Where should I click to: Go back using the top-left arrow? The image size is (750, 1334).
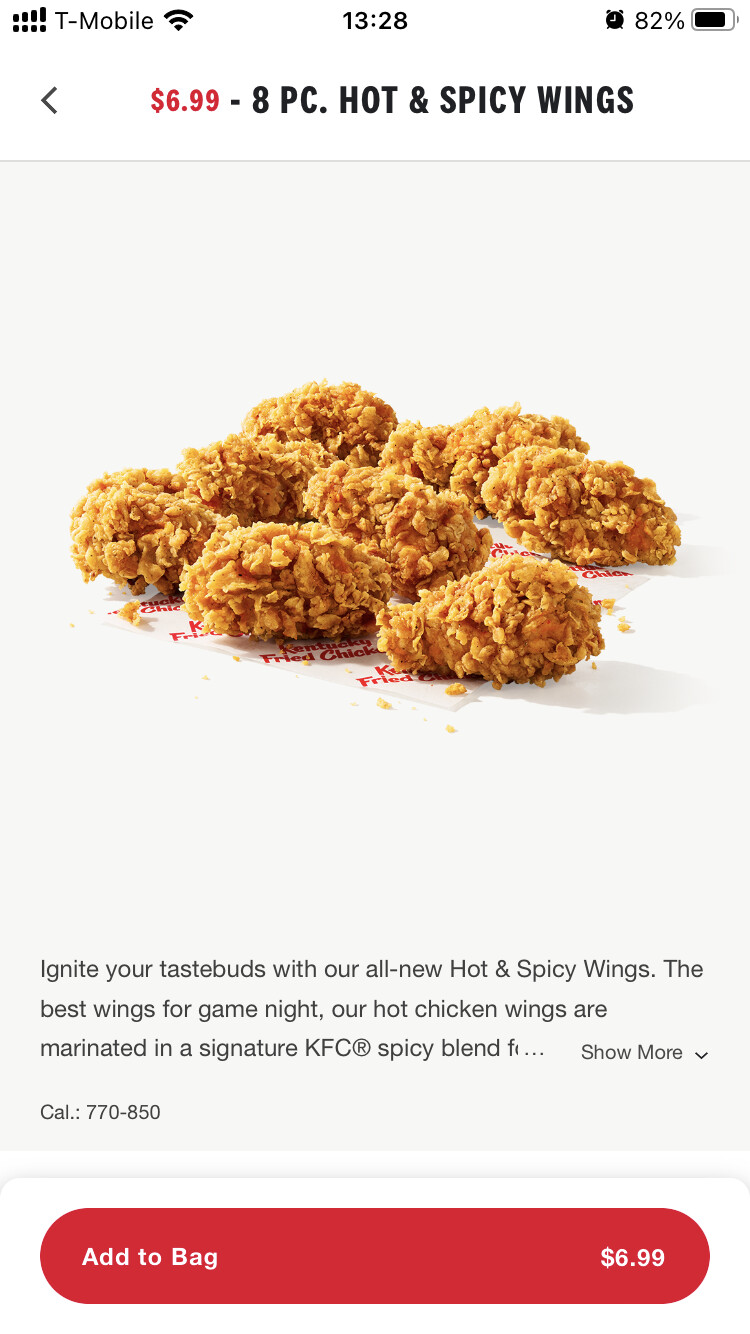click(49, 100)
